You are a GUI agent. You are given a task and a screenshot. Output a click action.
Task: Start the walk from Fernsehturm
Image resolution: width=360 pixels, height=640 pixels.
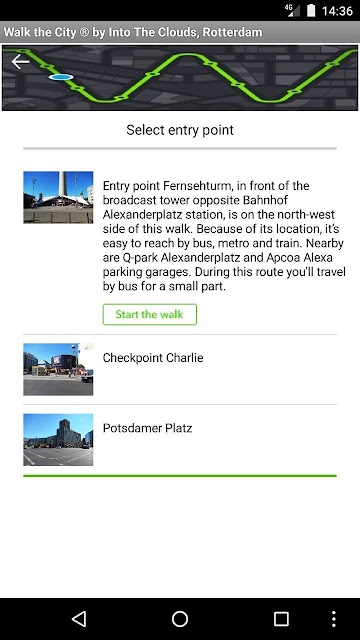pyautogui.click(x=150, y=314)
